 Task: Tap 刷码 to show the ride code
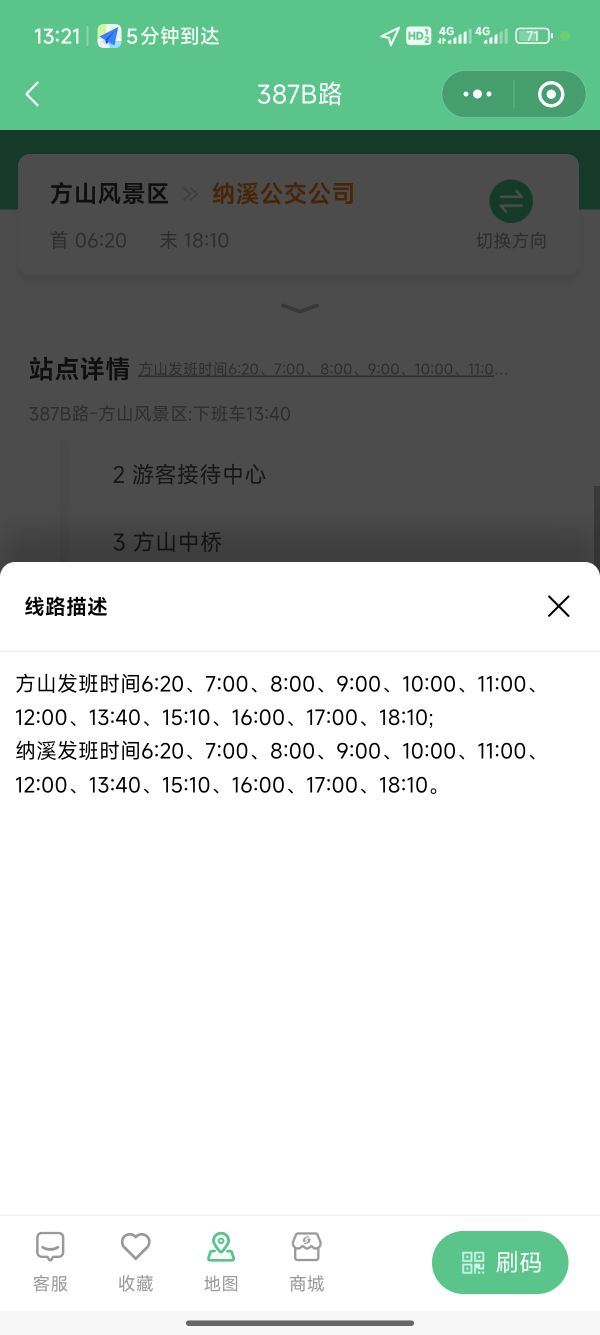[x=500, y=1262]
